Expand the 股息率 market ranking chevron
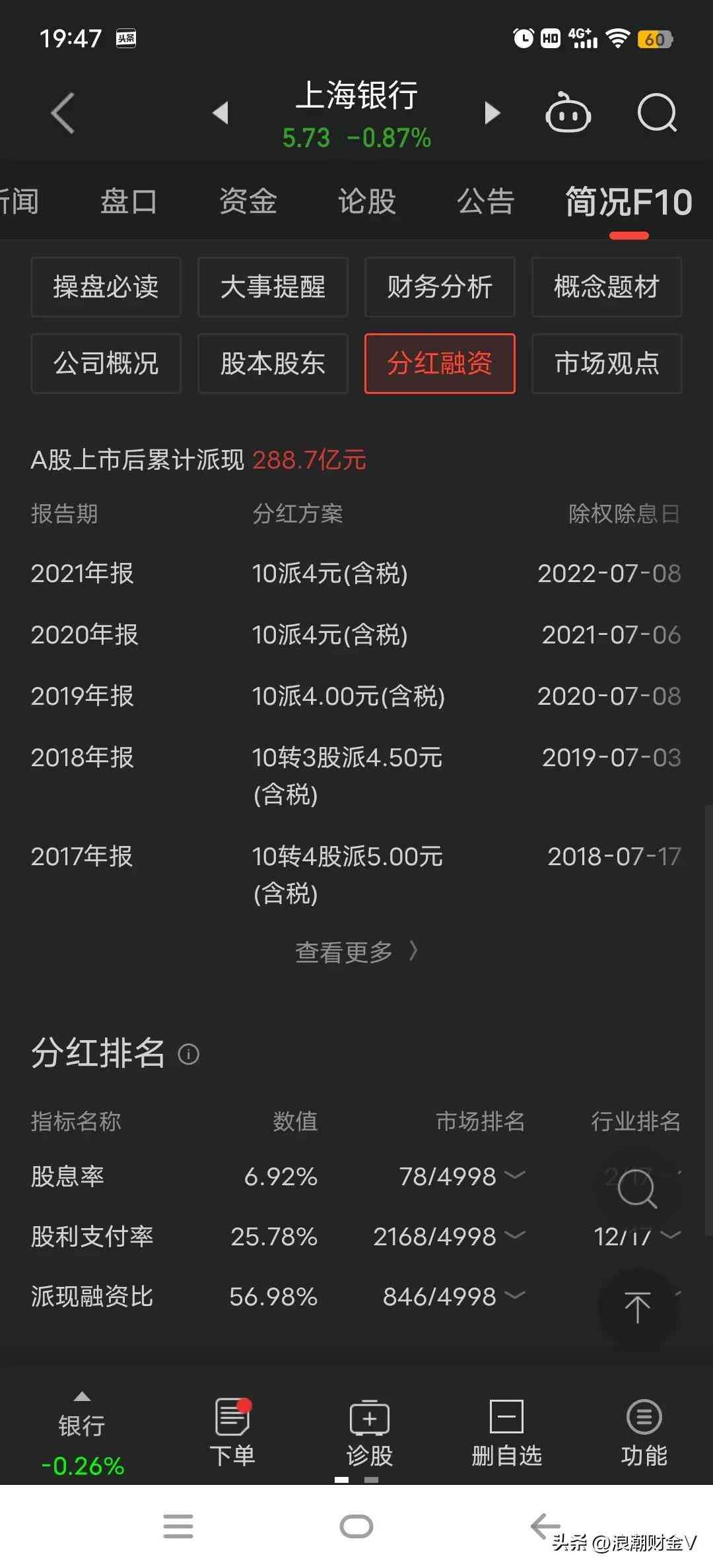The width and height of the screenshot is (713, 1568). pyautogui.click(x=515, y=1175)
